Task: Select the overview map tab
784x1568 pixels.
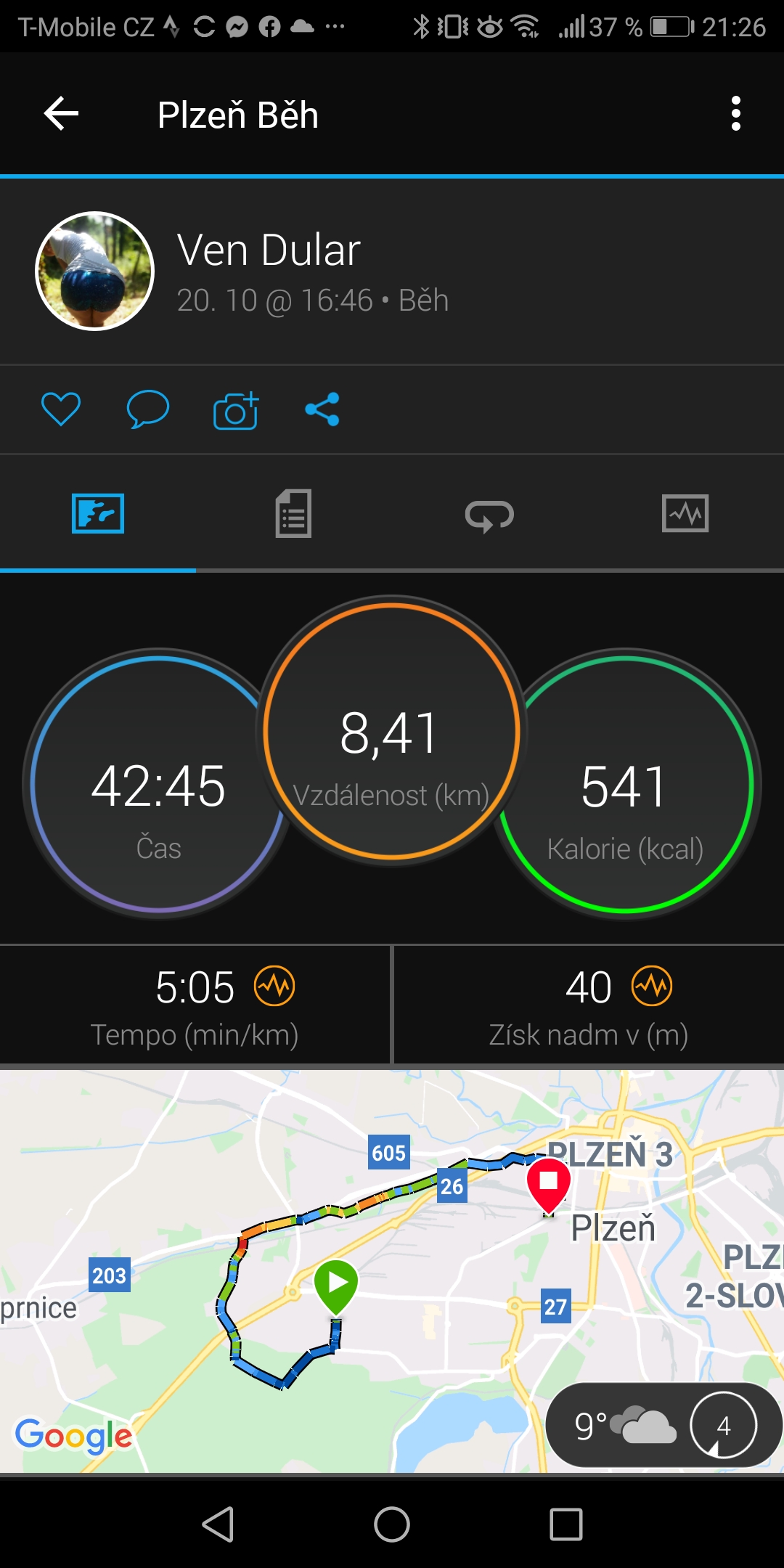Action: click(x=98, y=513)
